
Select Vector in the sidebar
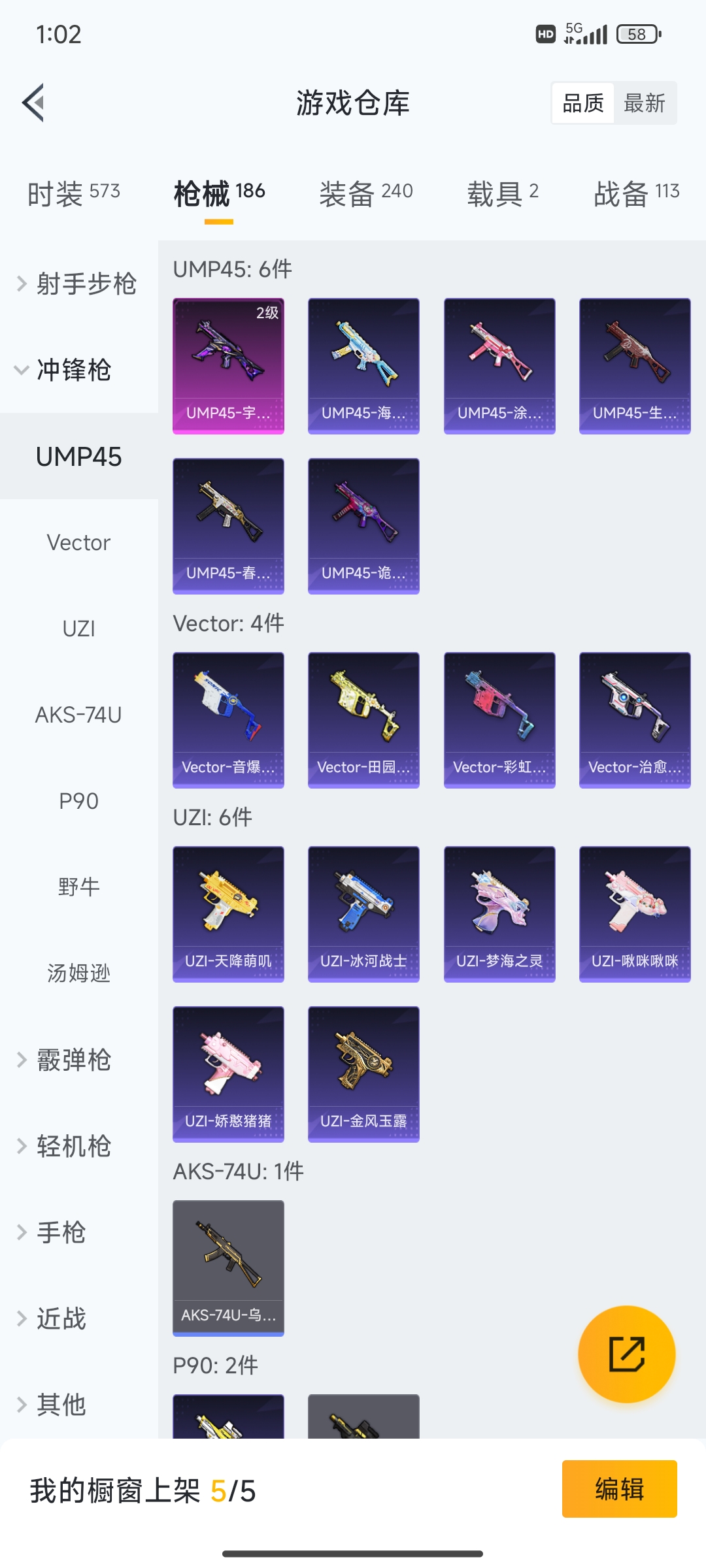(78, 543)
